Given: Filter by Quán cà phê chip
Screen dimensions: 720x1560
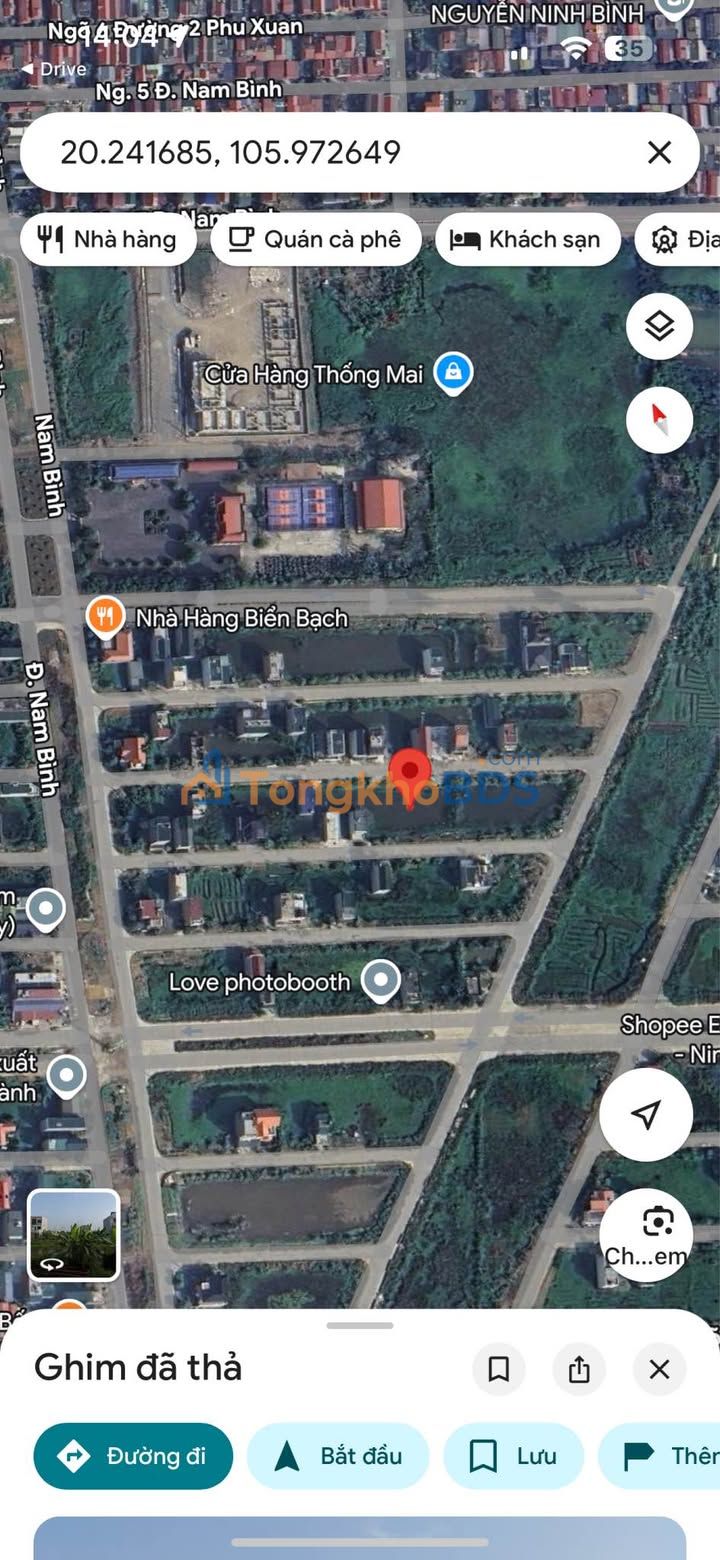Looking at the screenshot, I should point(316,239).
